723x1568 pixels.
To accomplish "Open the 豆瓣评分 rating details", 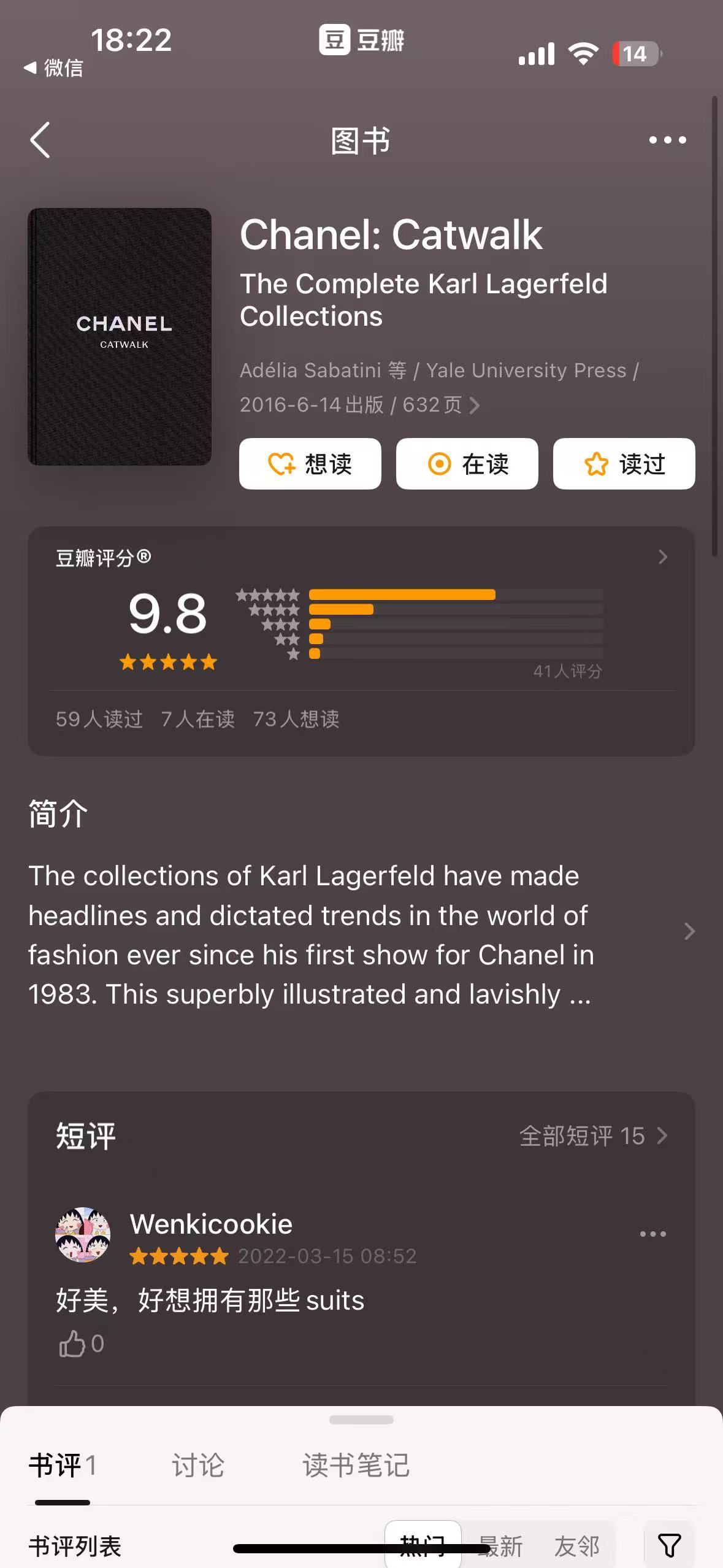I will coord(662,557).
